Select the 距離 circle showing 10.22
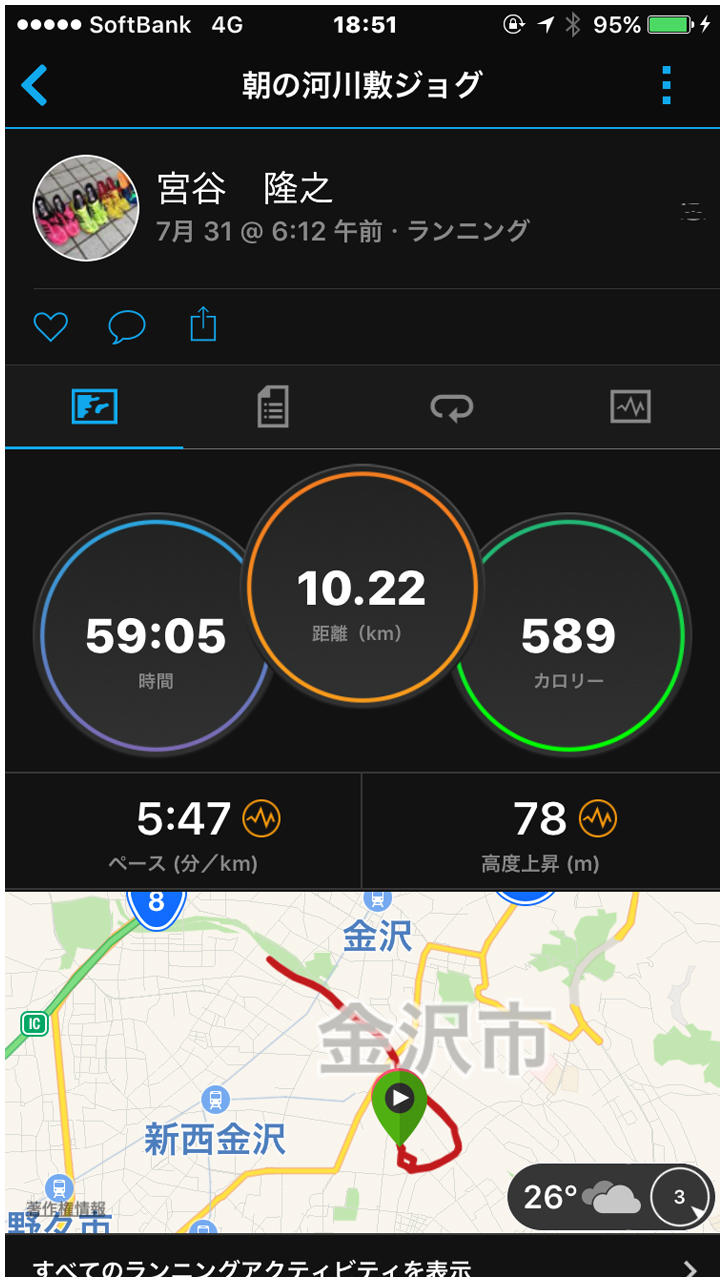The height and width of the screenshot is (1282, 725). (362, 588)
